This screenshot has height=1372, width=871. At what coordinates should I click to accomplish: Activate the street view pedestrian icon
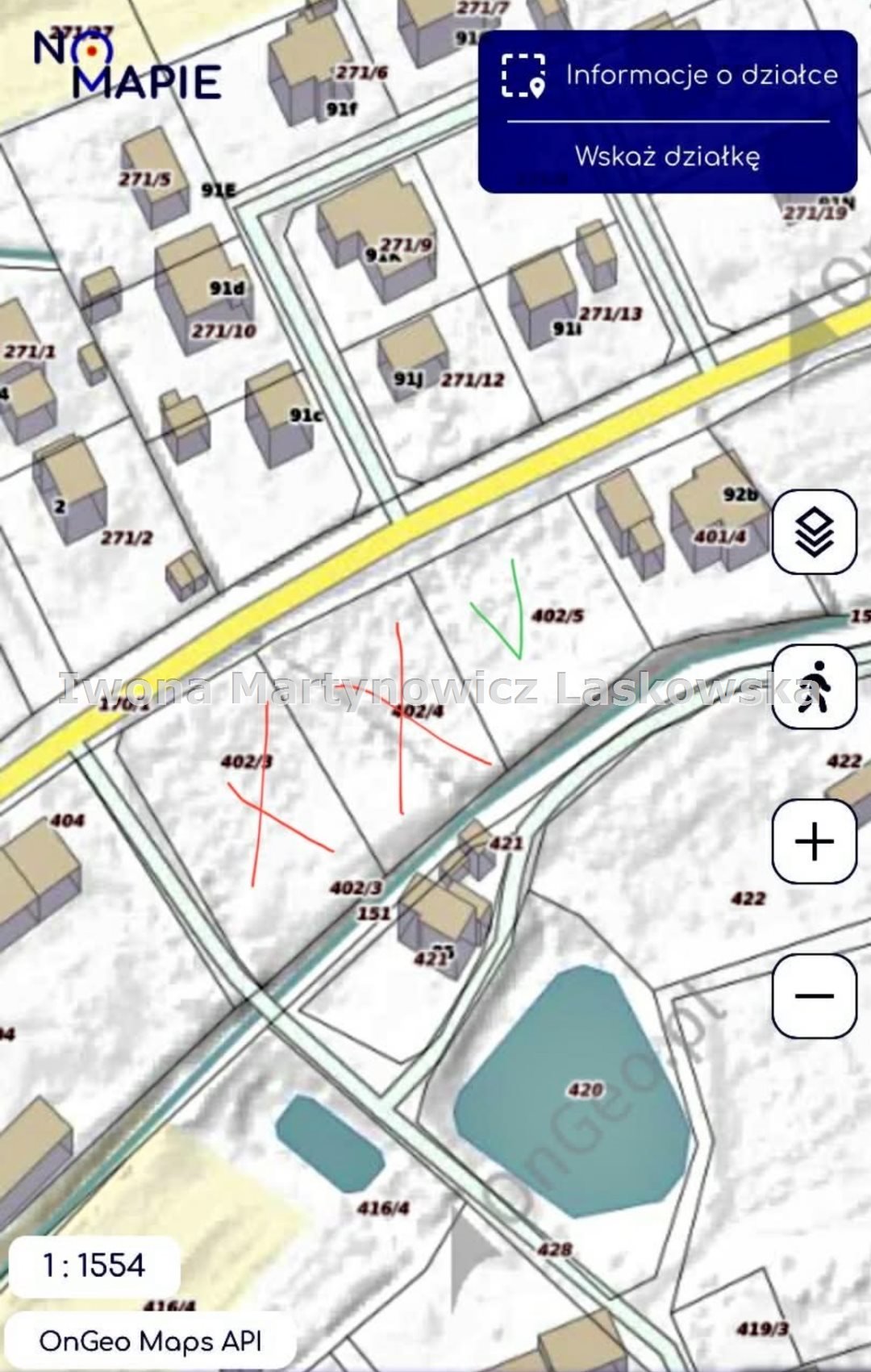coord(814,686)
